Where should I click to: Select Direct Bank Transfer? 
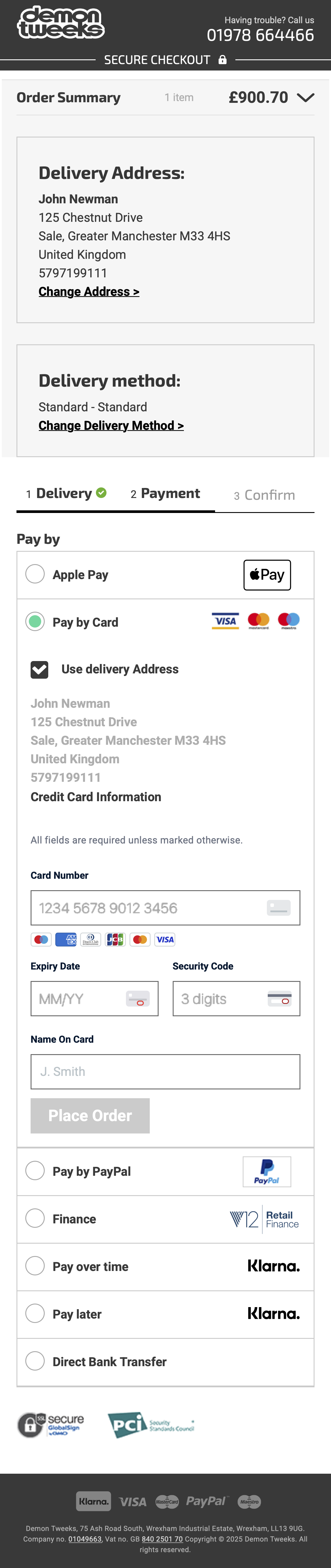[35, 1361]
